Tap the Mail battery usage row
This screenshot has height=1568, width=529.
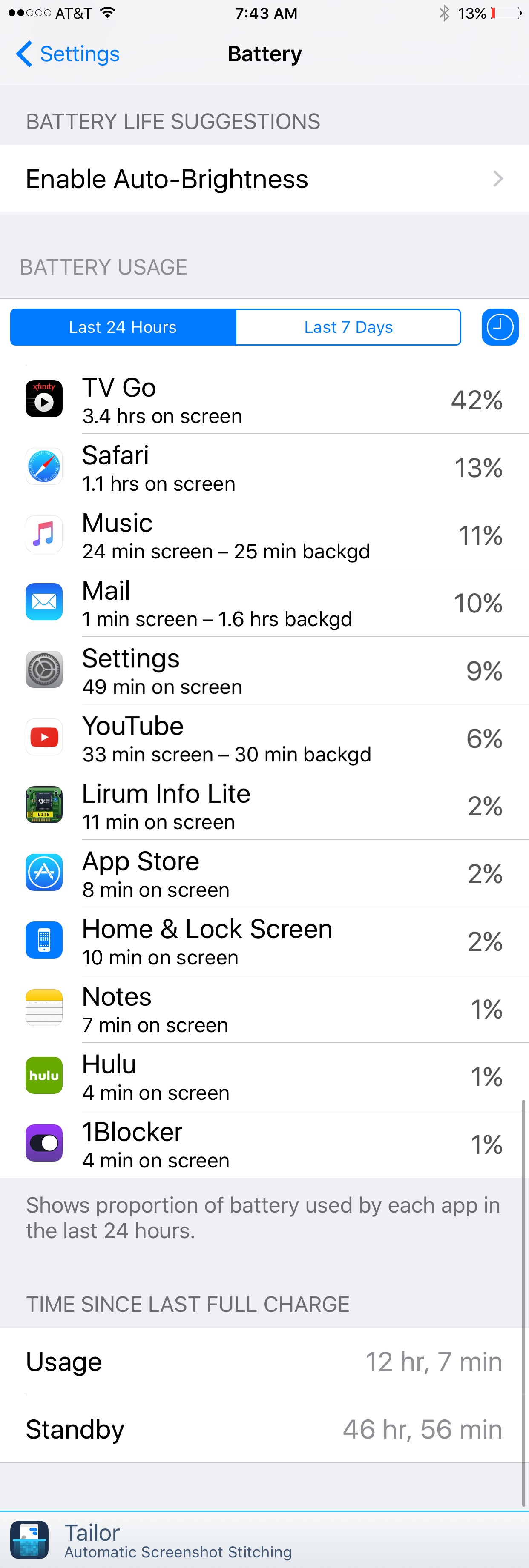264,603
